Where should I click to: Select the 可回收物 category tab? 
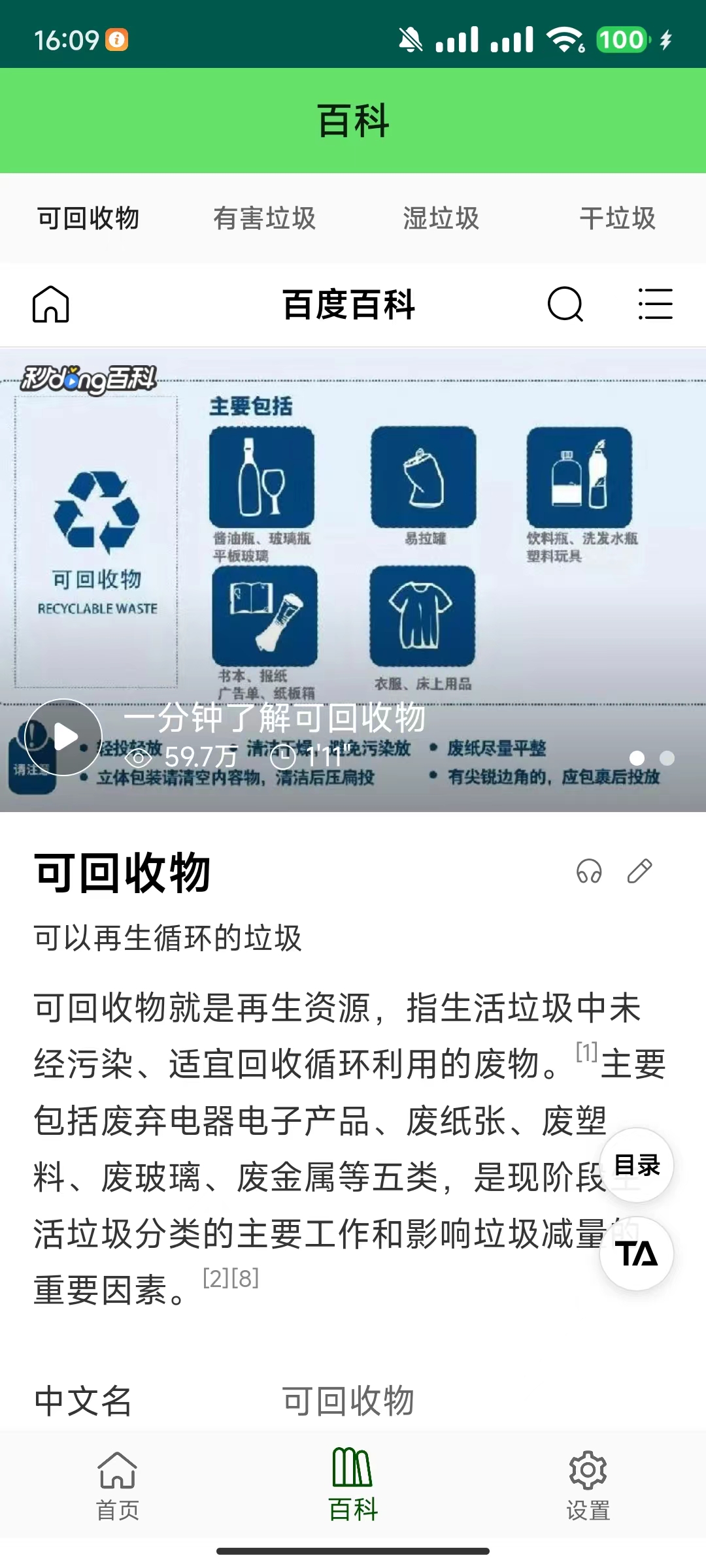pyautogui.click(x=88, y=219)
